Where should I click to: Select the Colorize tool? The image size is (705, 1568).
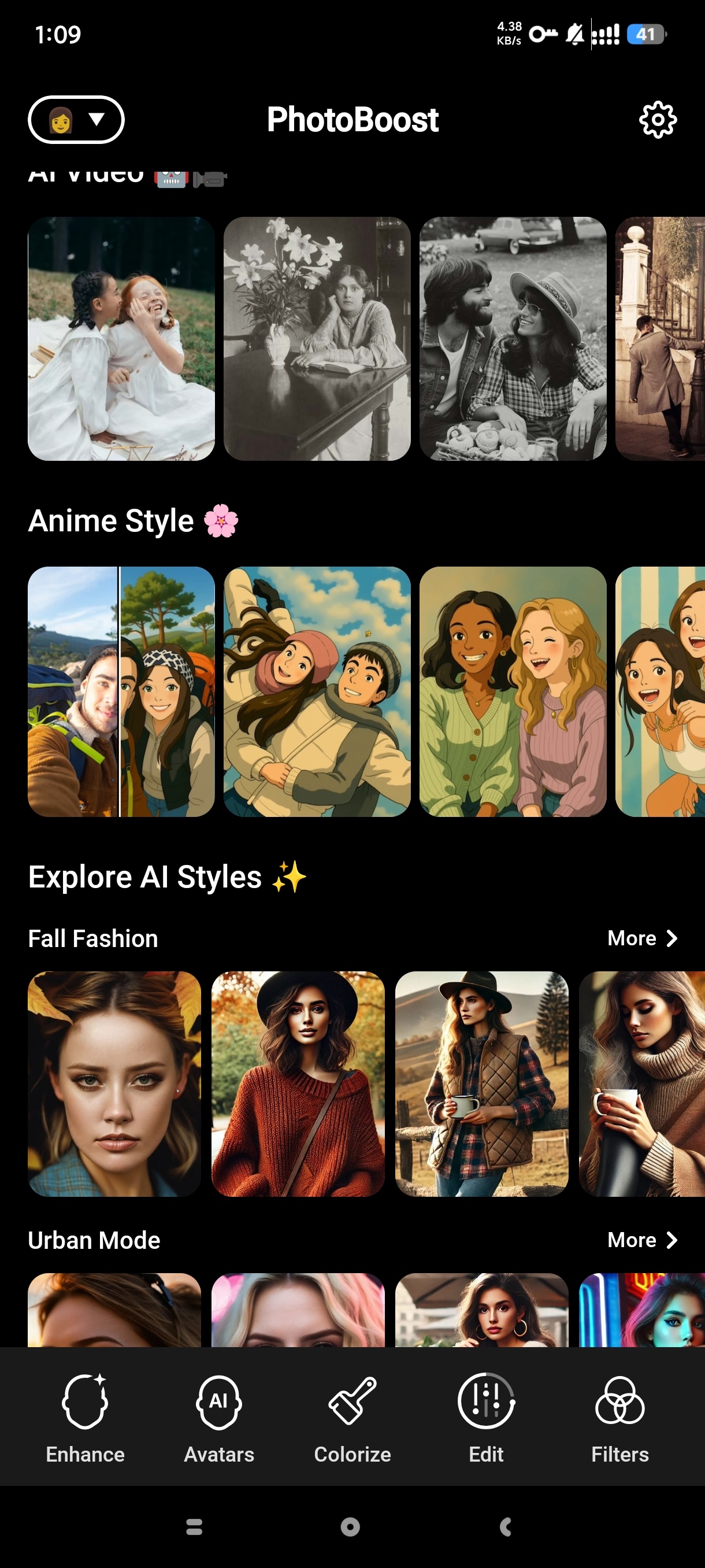pyautogui.click(x=352, y=1418)
